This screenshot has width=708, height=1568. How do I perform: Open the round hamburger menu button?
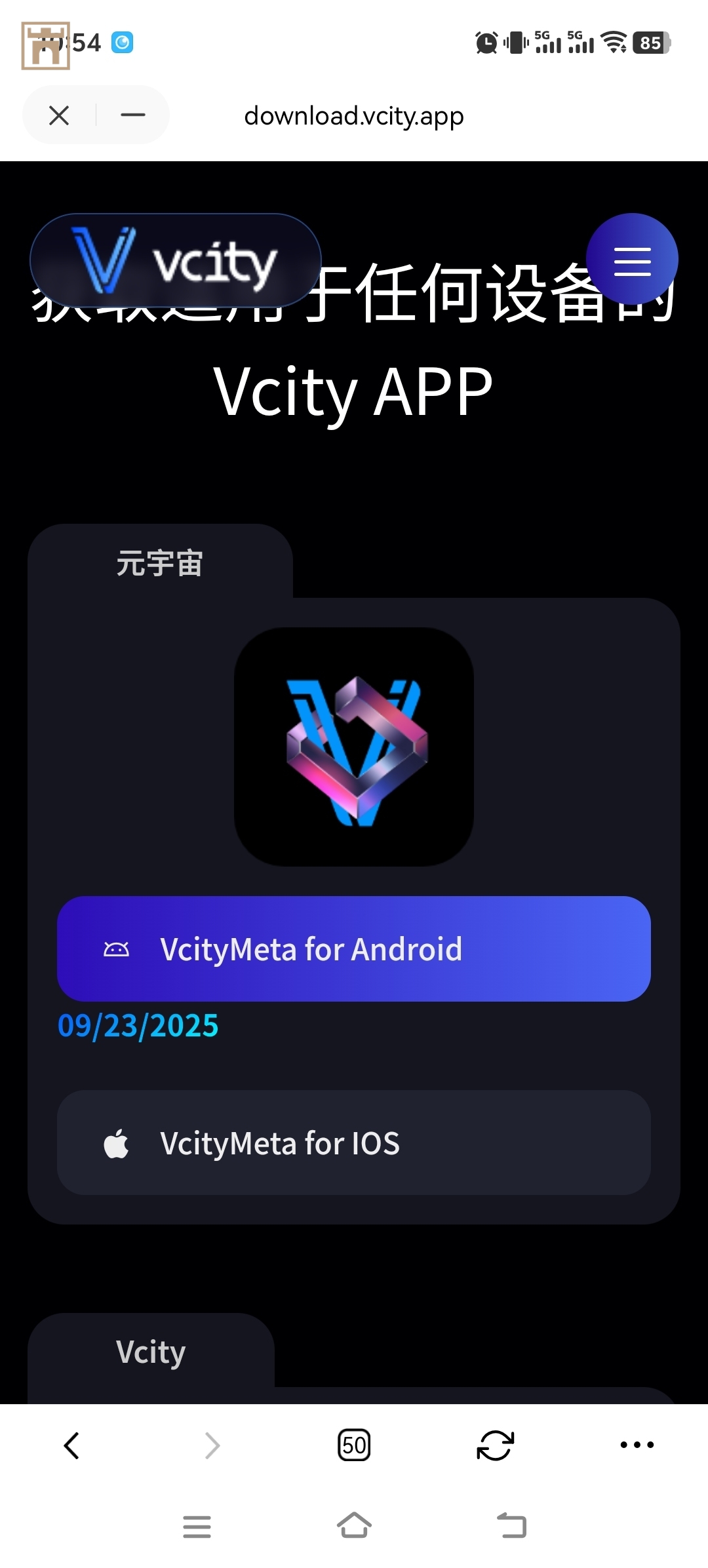click(632, 260)
